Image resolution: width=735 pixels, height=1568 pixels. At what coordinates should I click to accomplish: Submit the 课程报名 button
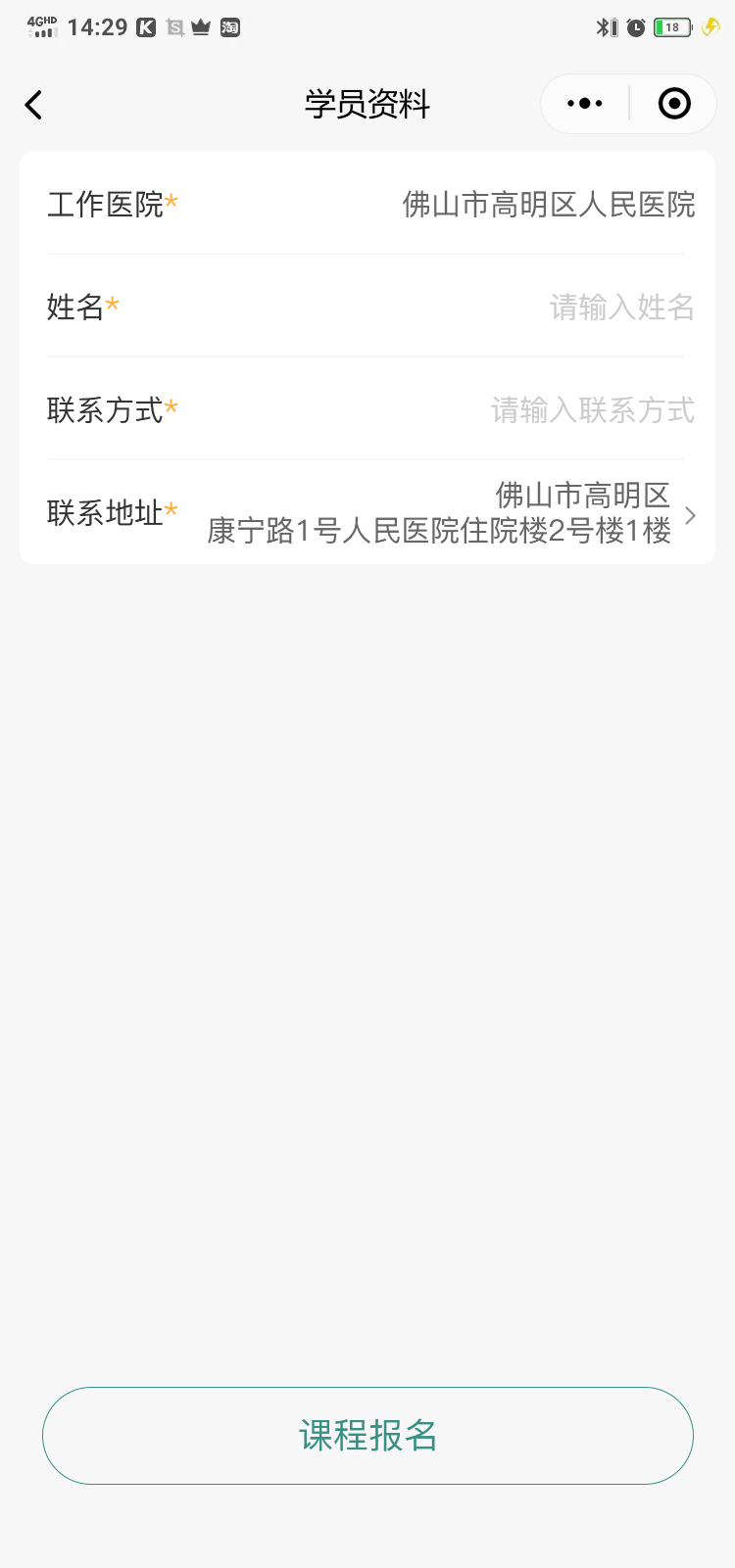(367, 1435)
